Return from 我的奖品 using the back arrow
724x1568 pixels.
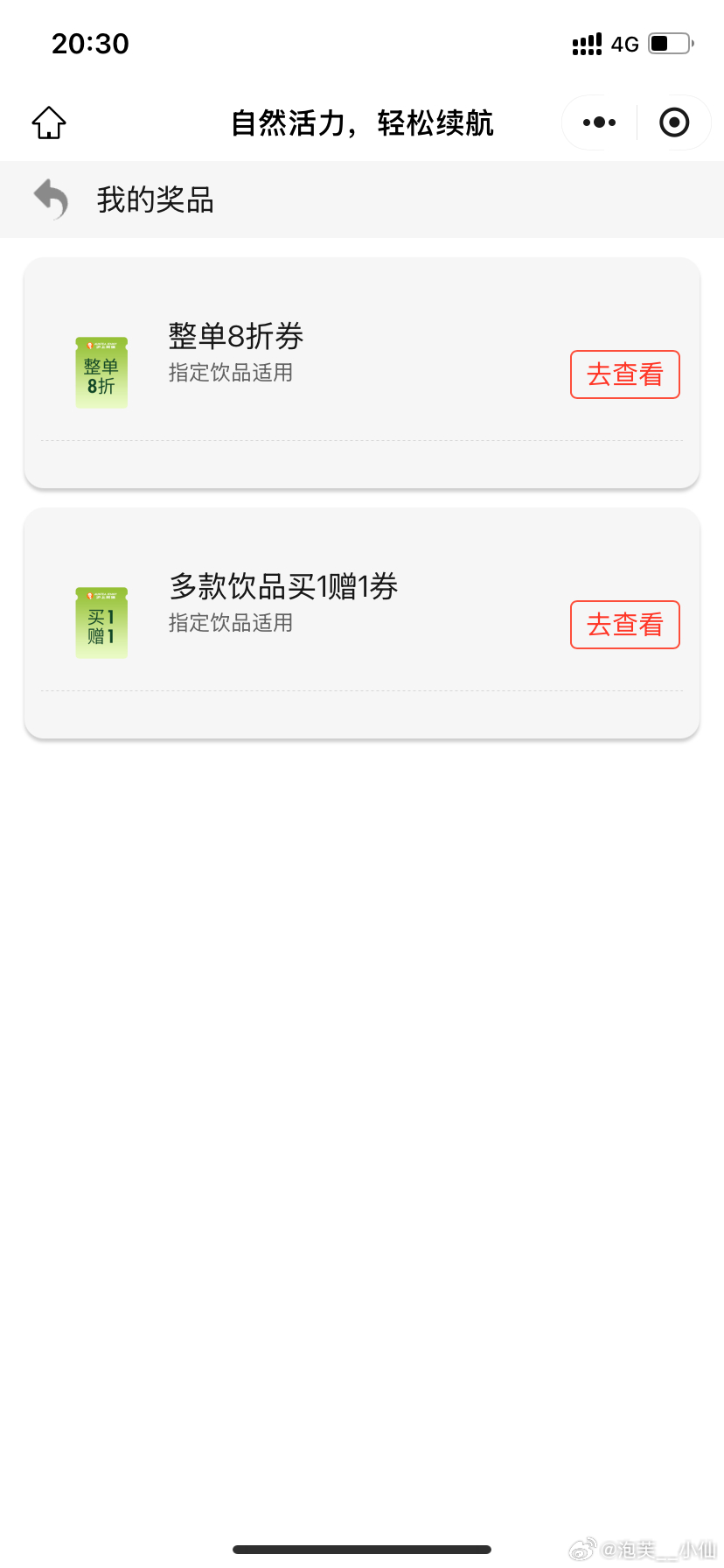51,199
